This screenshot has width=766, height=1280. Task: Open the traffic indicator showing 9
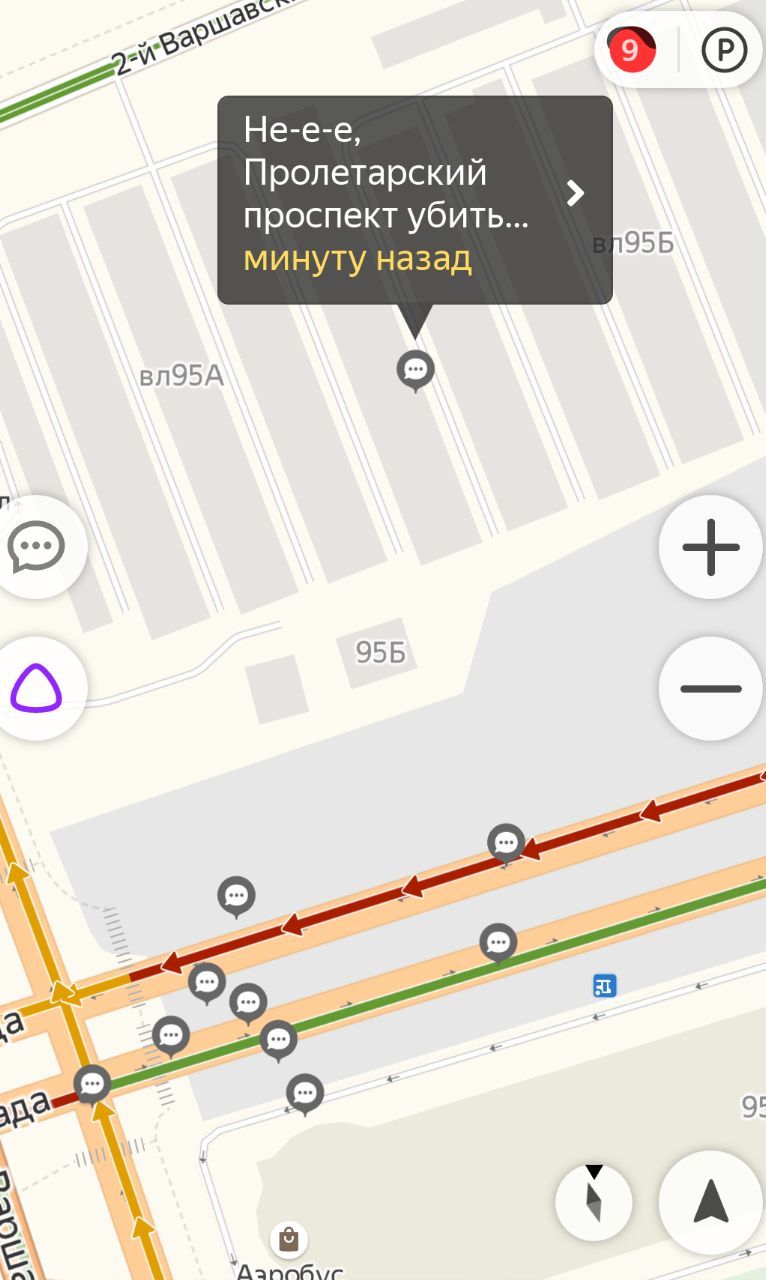click(x=631, y=49)
